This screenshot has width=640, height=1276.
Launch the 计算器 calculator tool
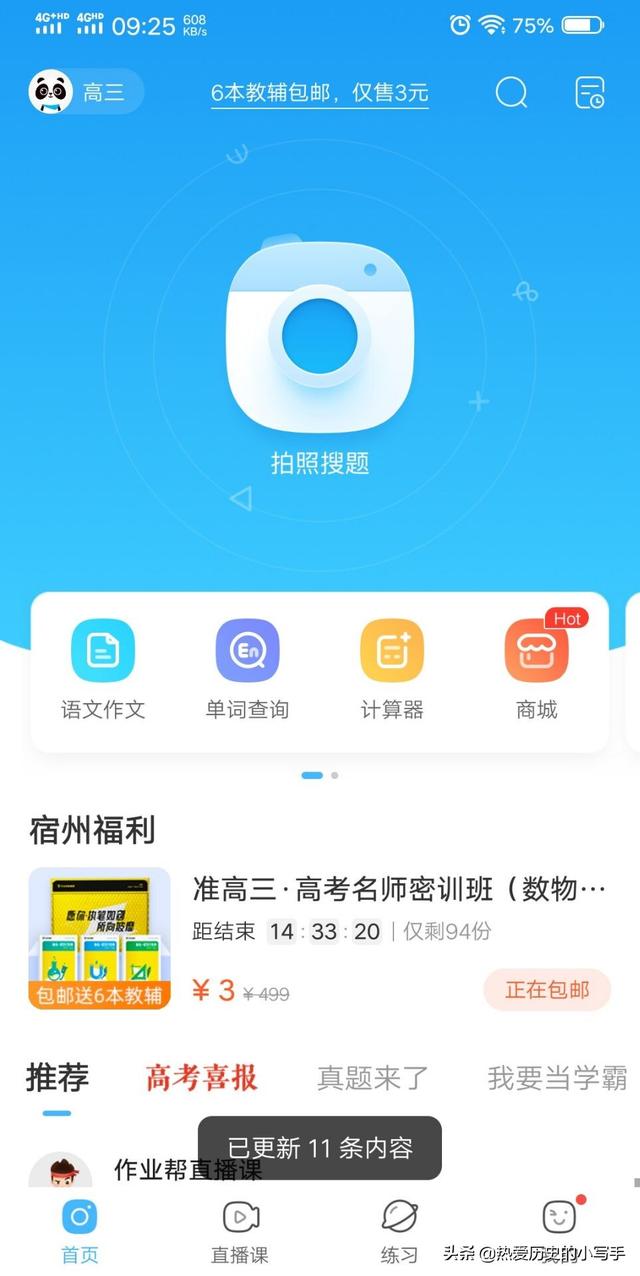[x=392, y=669]
